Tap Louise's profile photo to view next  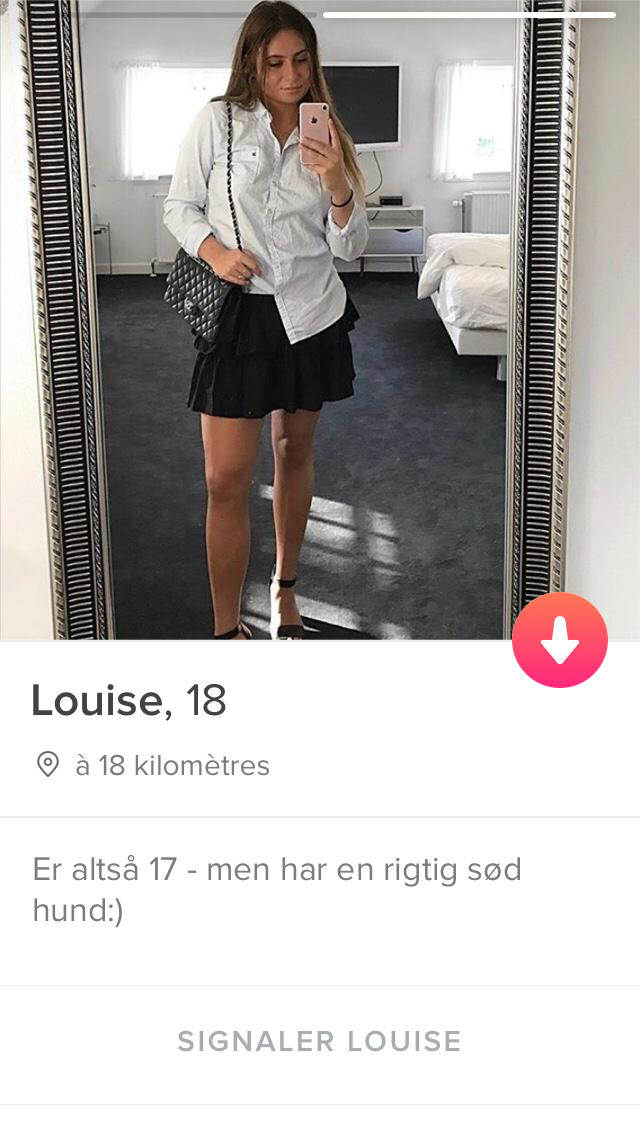[320, 320]
